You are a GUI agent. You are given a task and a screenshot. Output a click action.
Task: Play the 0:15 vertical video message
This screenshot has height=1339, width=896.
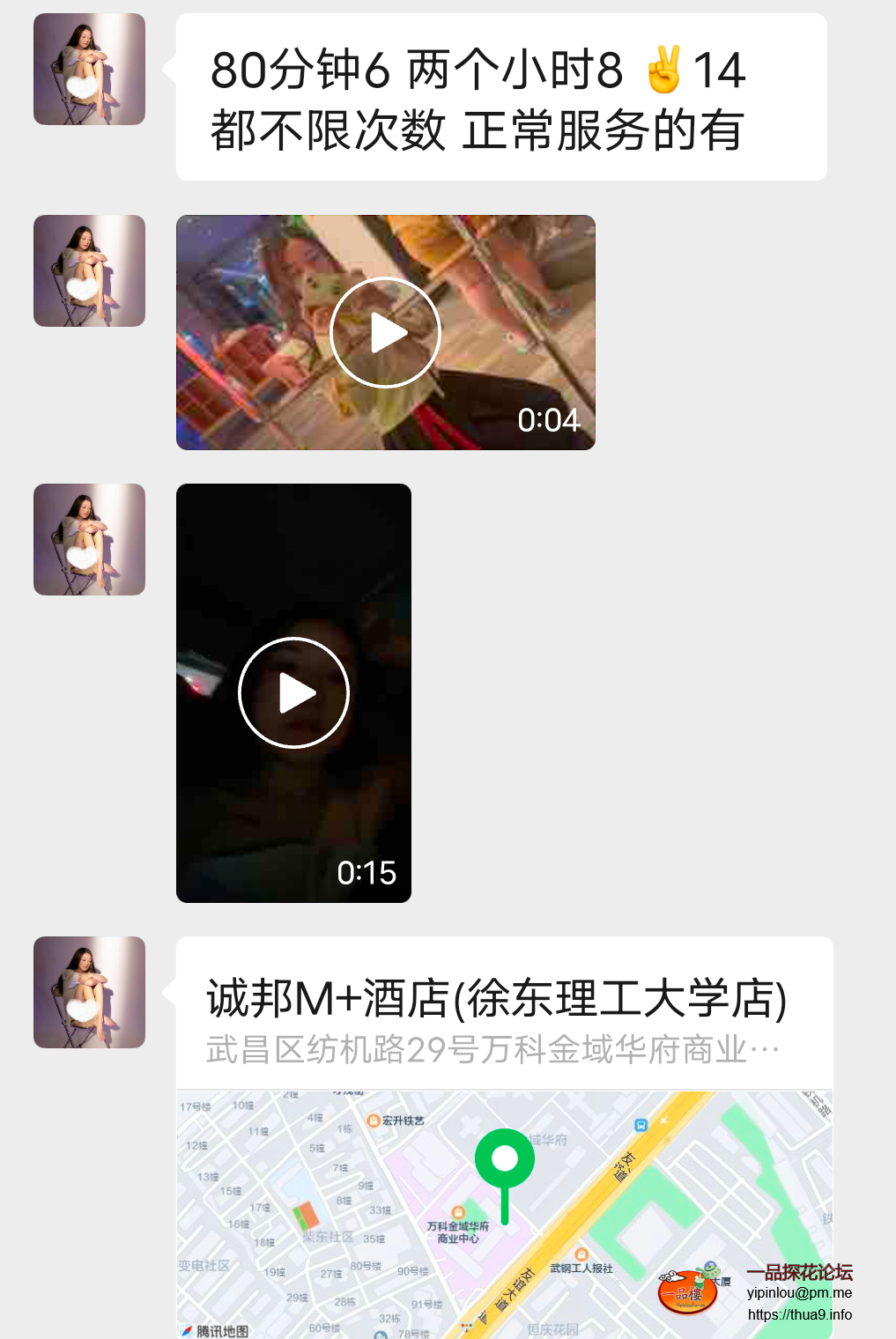293,692
